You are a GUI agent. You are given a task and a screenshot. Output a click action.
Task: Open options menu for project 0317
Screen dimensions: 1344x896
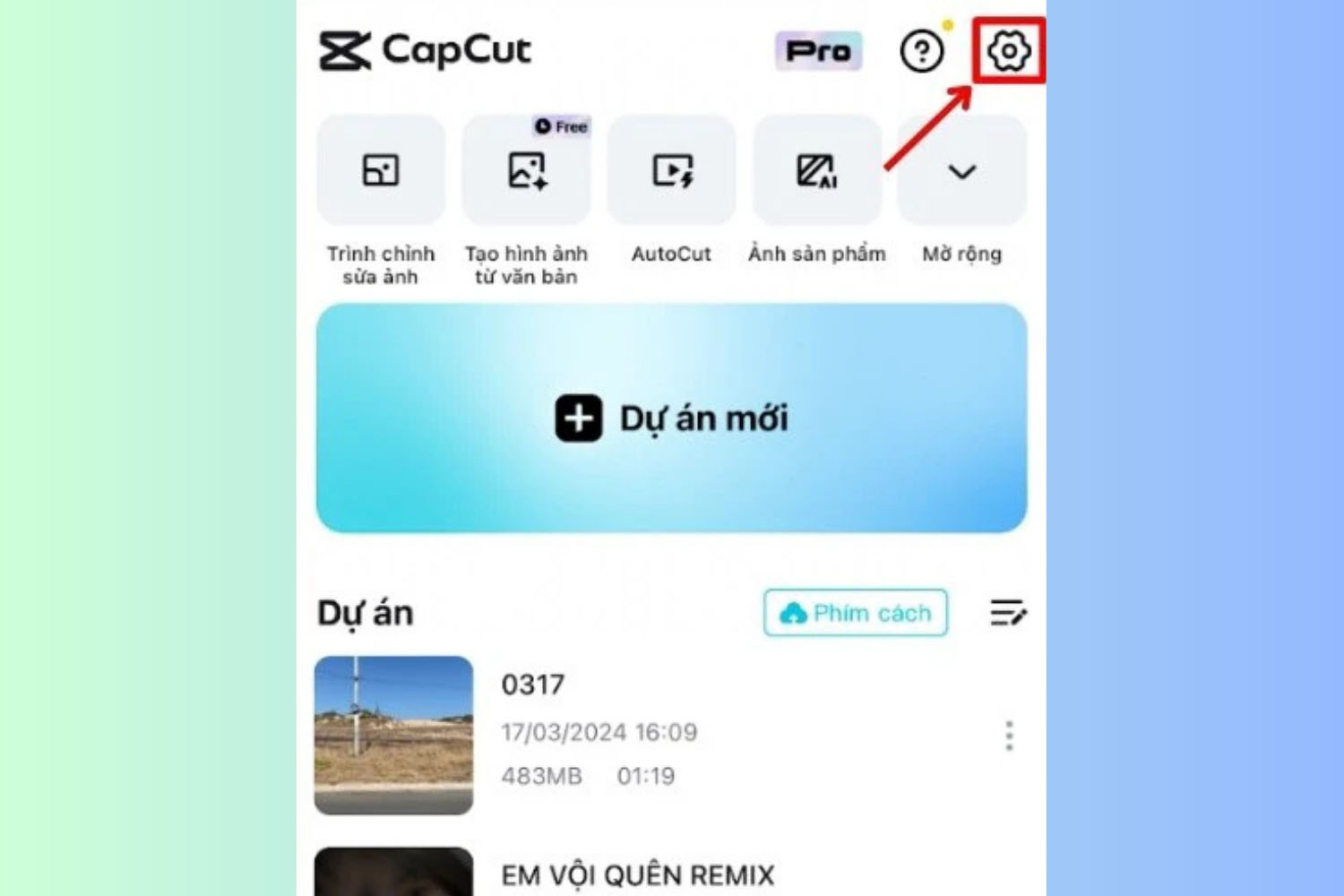click(x=1009, y=736)
